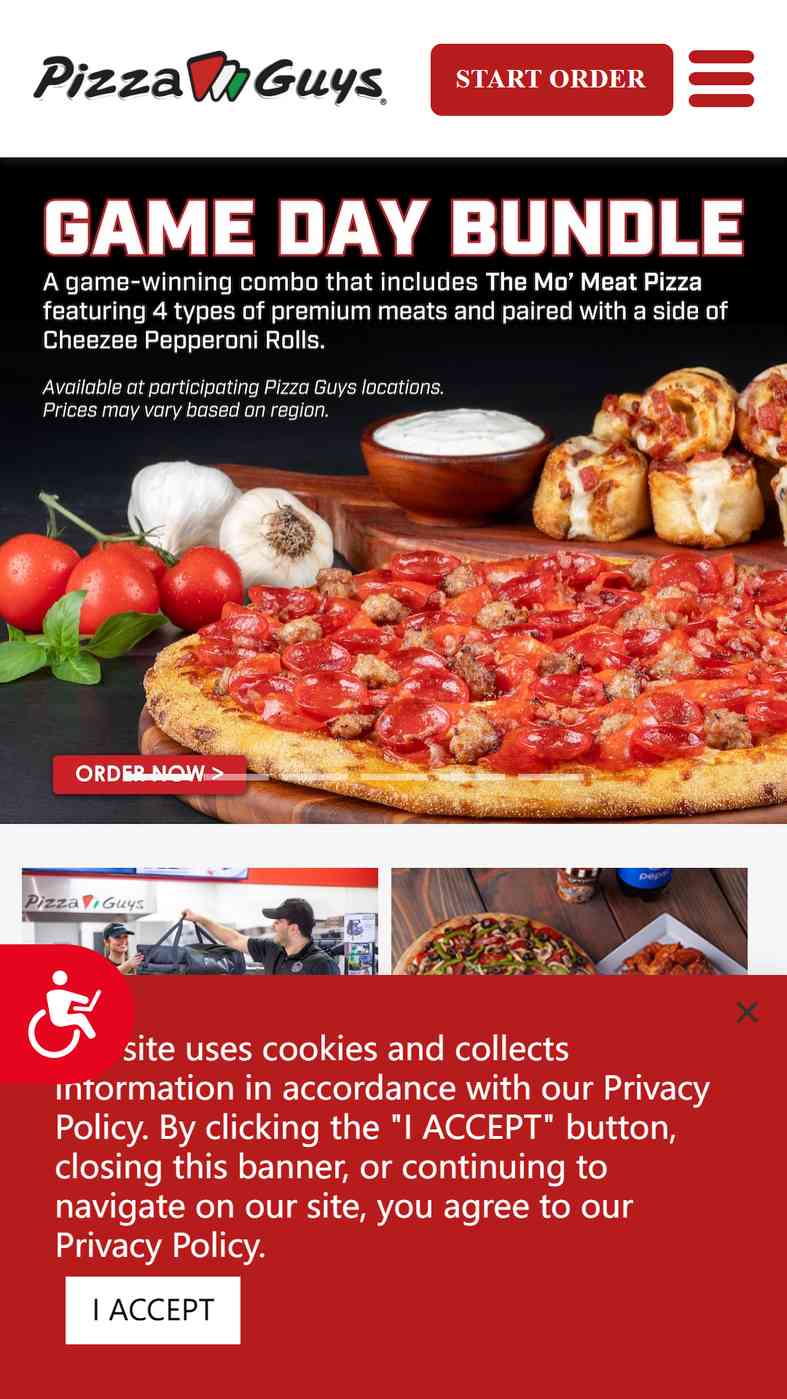Open the accessibility options icon

[63, 1013]
